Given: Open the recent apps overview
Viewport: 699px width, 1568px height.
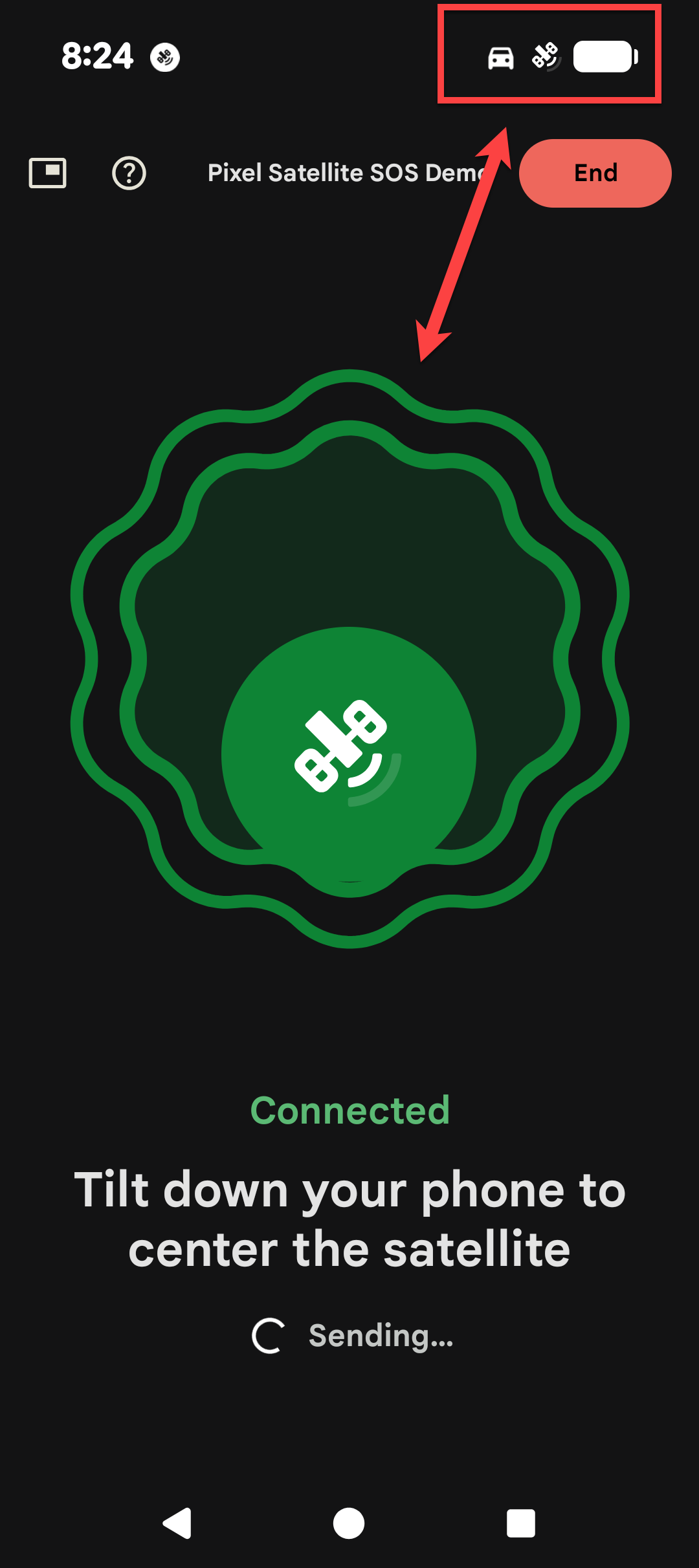Looking at the screenshot, I should click(521, 1523).
